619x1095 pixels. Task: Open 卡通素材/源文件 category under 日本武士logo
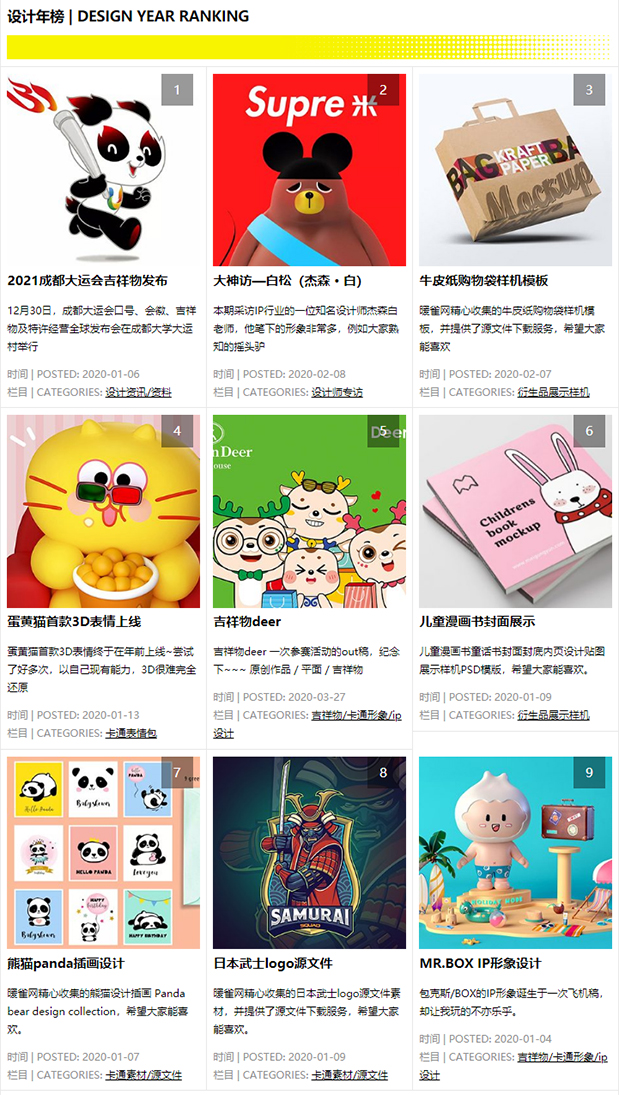click(x=350, y=1075)
